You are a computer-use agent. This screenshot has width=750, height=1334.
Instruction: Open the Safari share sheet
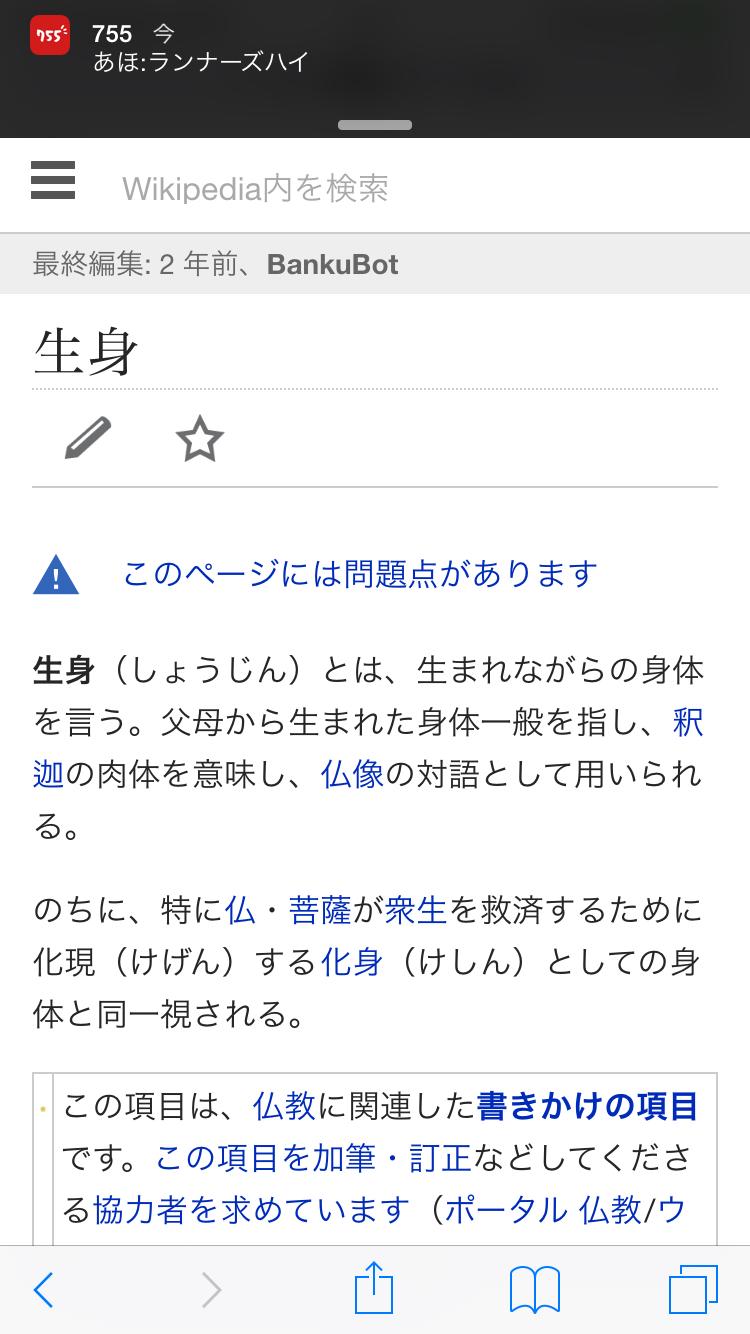374,1290
